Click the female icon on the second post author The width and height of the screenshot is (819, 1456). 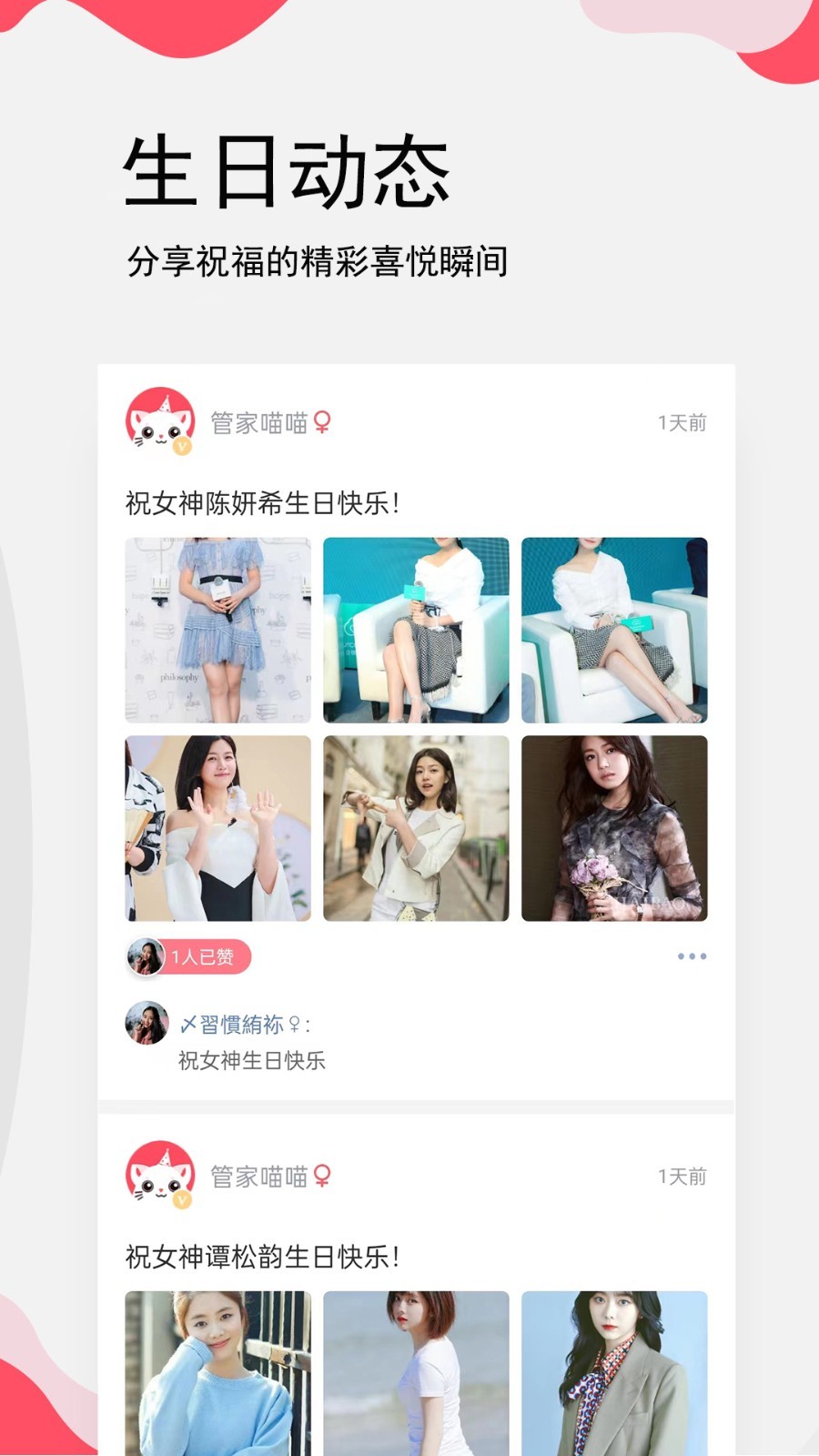tap(320, 1174)
